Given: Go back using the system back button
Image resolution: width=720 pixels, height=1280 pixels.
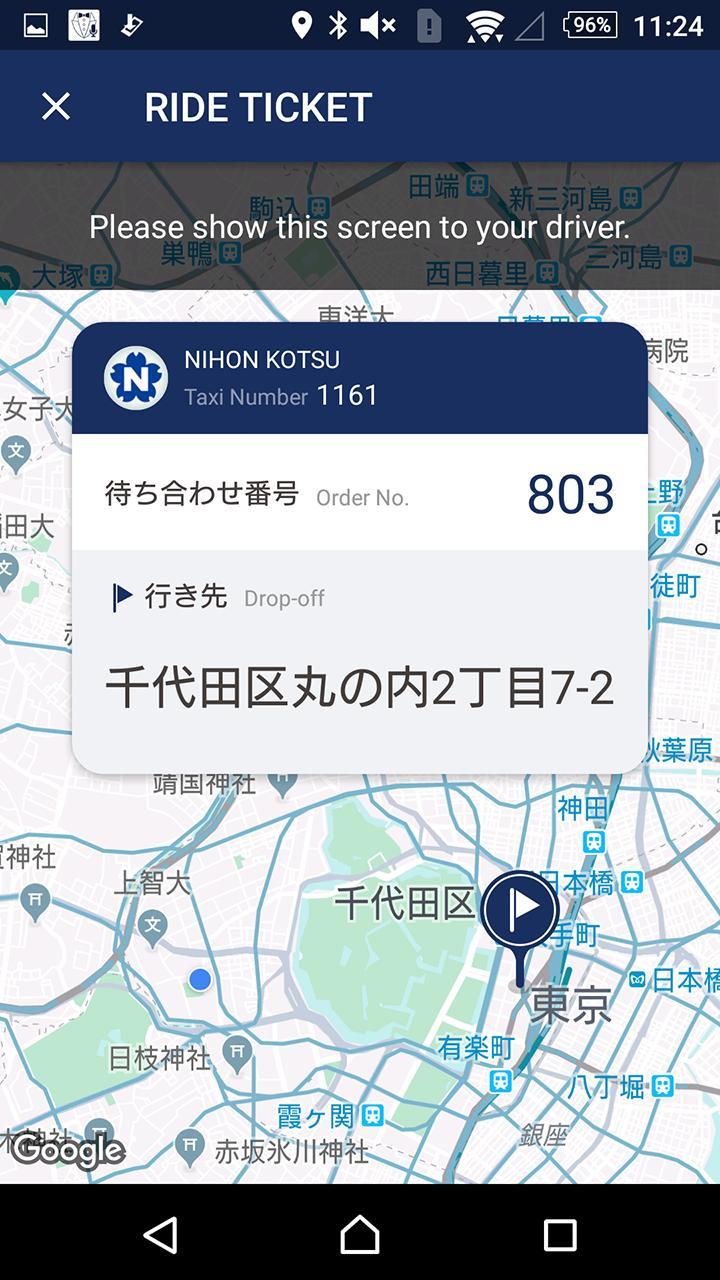Looking at the screenshot, I should tap(161, 1234).
